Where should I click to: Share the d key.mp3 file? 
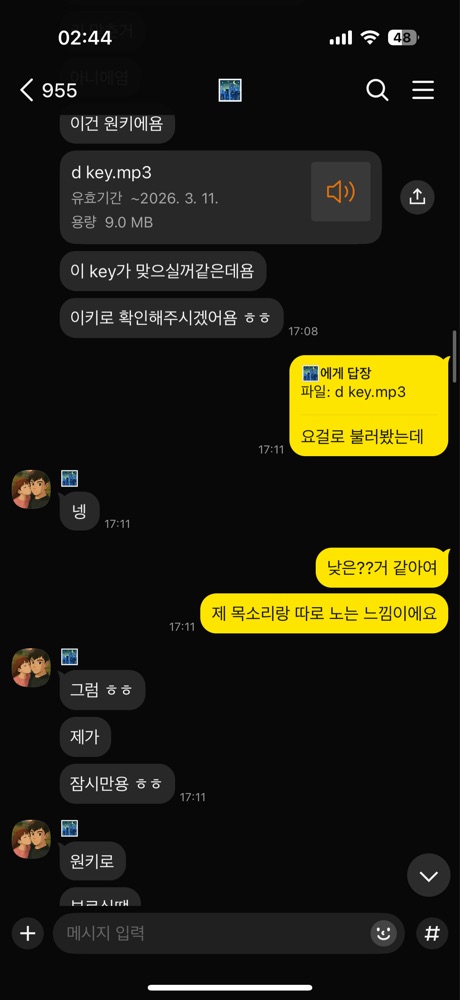pyautogui.click(x=417, y=197)
